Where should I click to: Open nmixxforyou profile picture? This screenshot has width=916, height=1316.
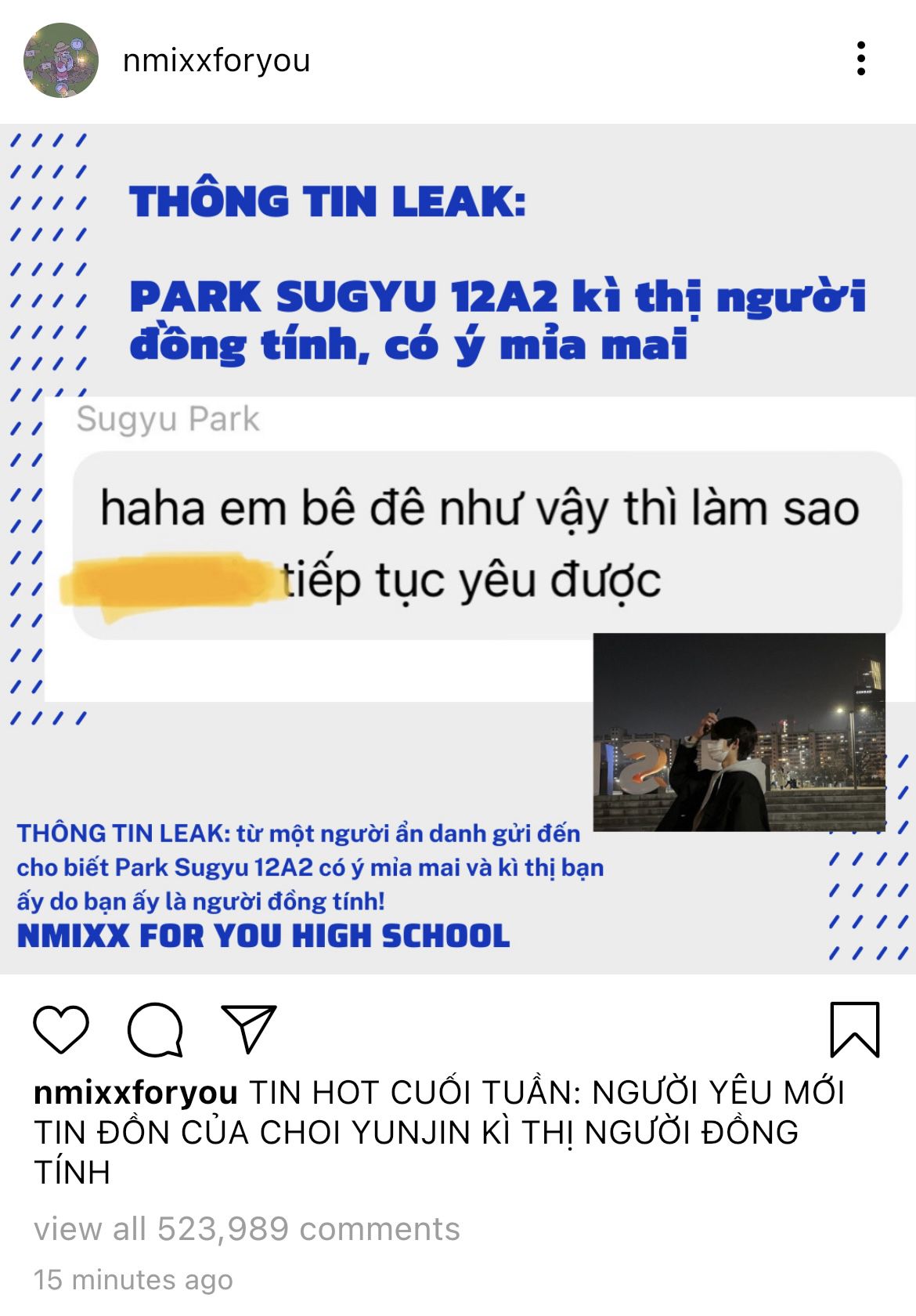click(61, 60)
